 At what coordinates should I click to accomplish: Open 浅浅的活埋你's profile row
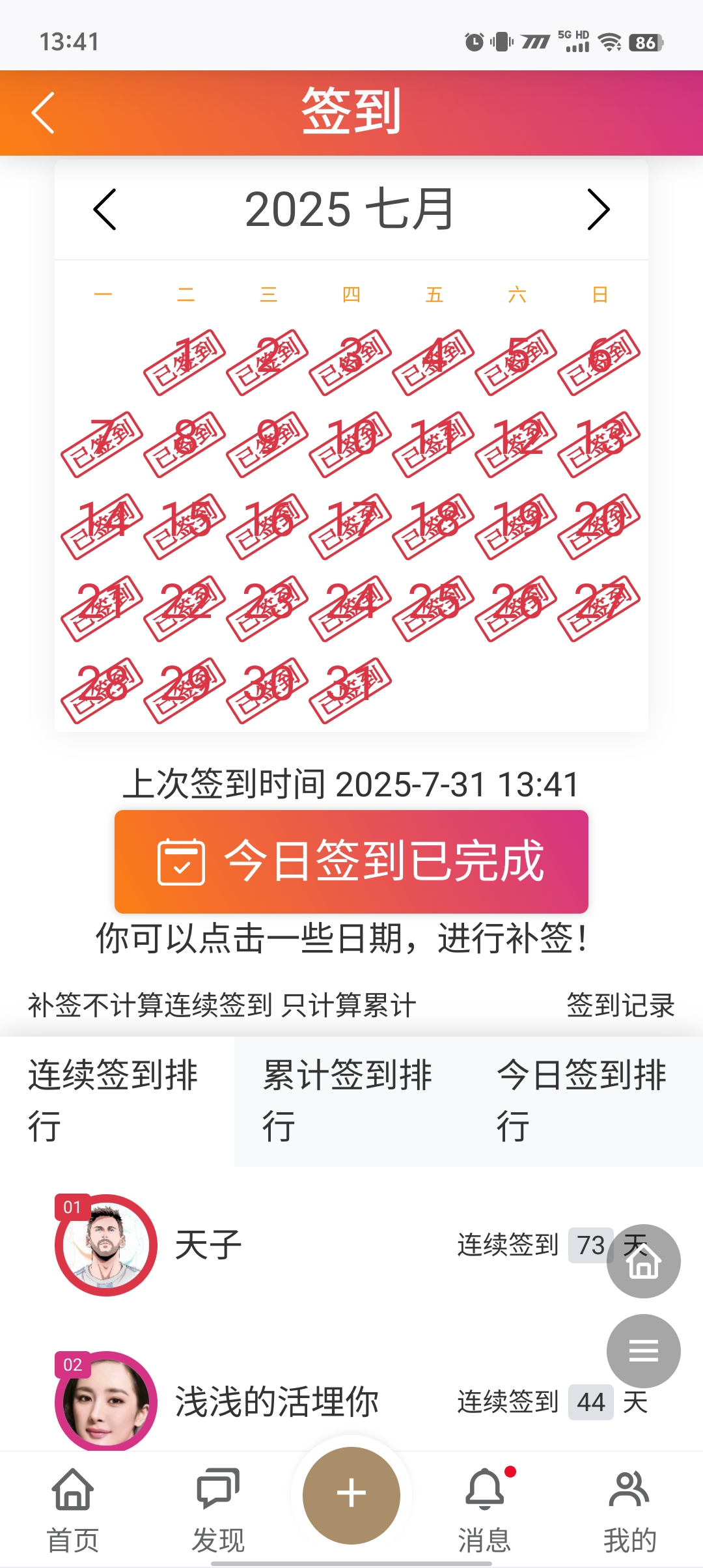coord(276,1401)
